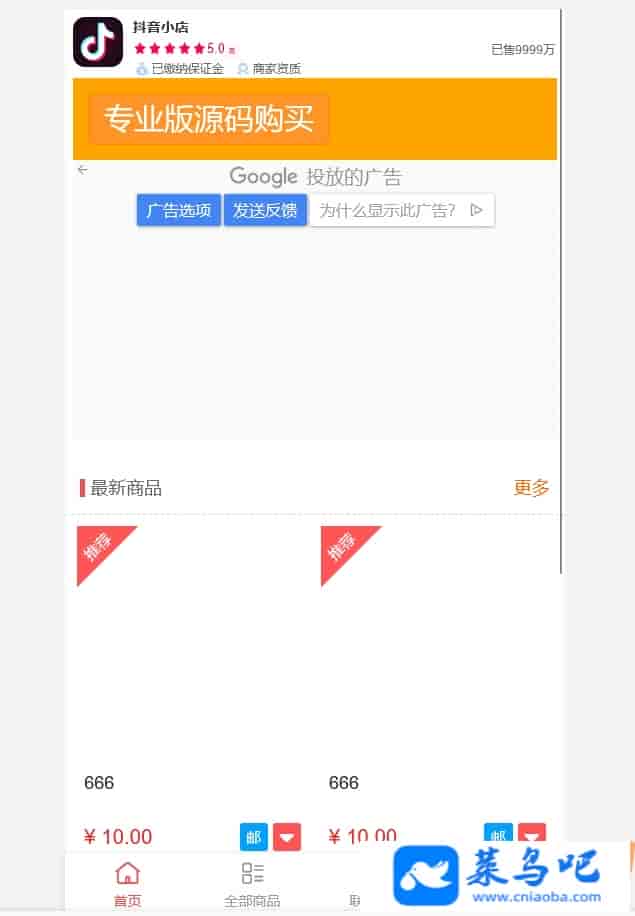View 更多 of 最新商品
Viewport: 635px width, 916px height.
pos(531,488)
